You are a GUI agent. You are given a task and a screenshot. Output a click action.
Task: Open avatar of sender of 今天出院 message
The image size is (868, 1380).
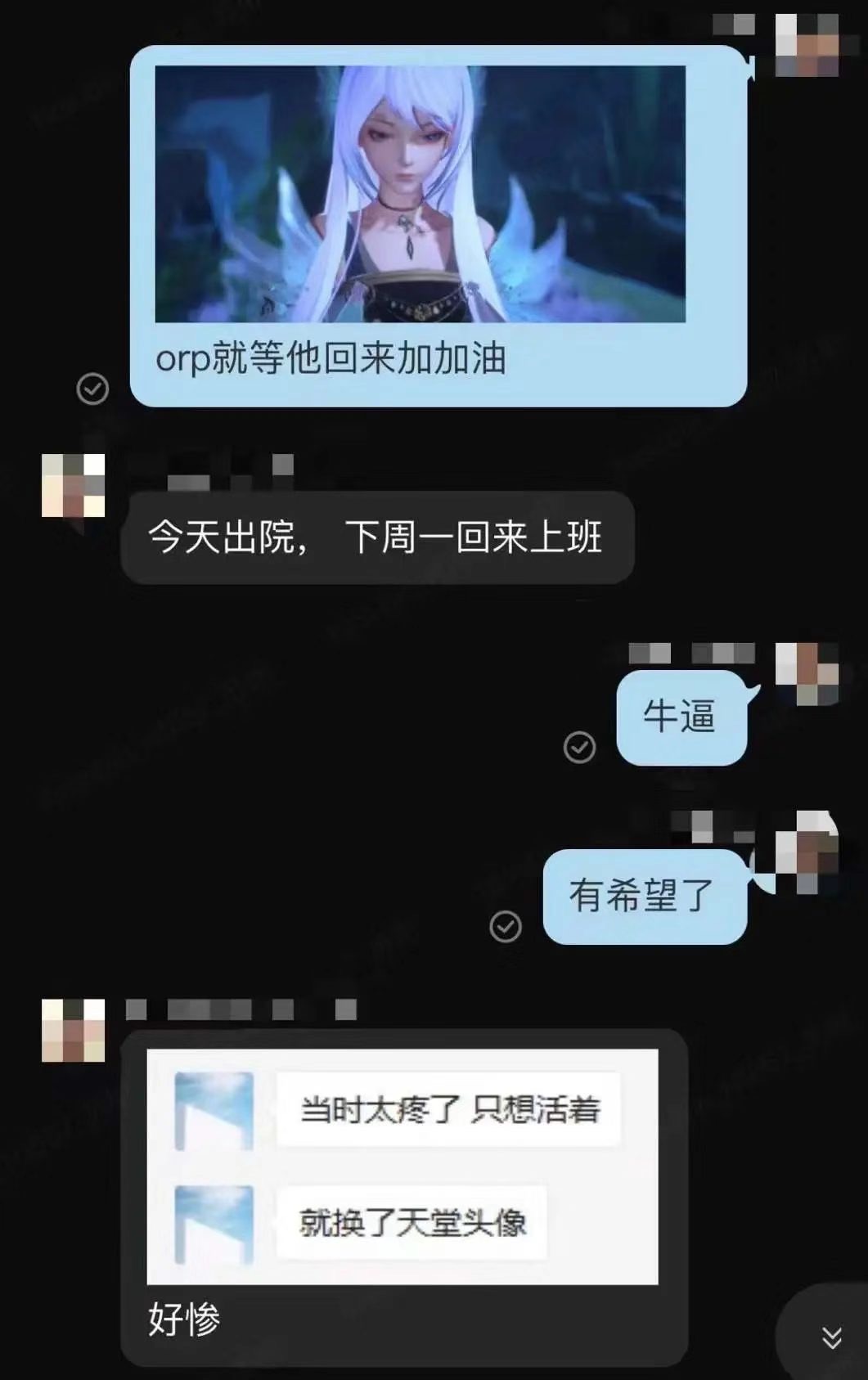point(73,485)
